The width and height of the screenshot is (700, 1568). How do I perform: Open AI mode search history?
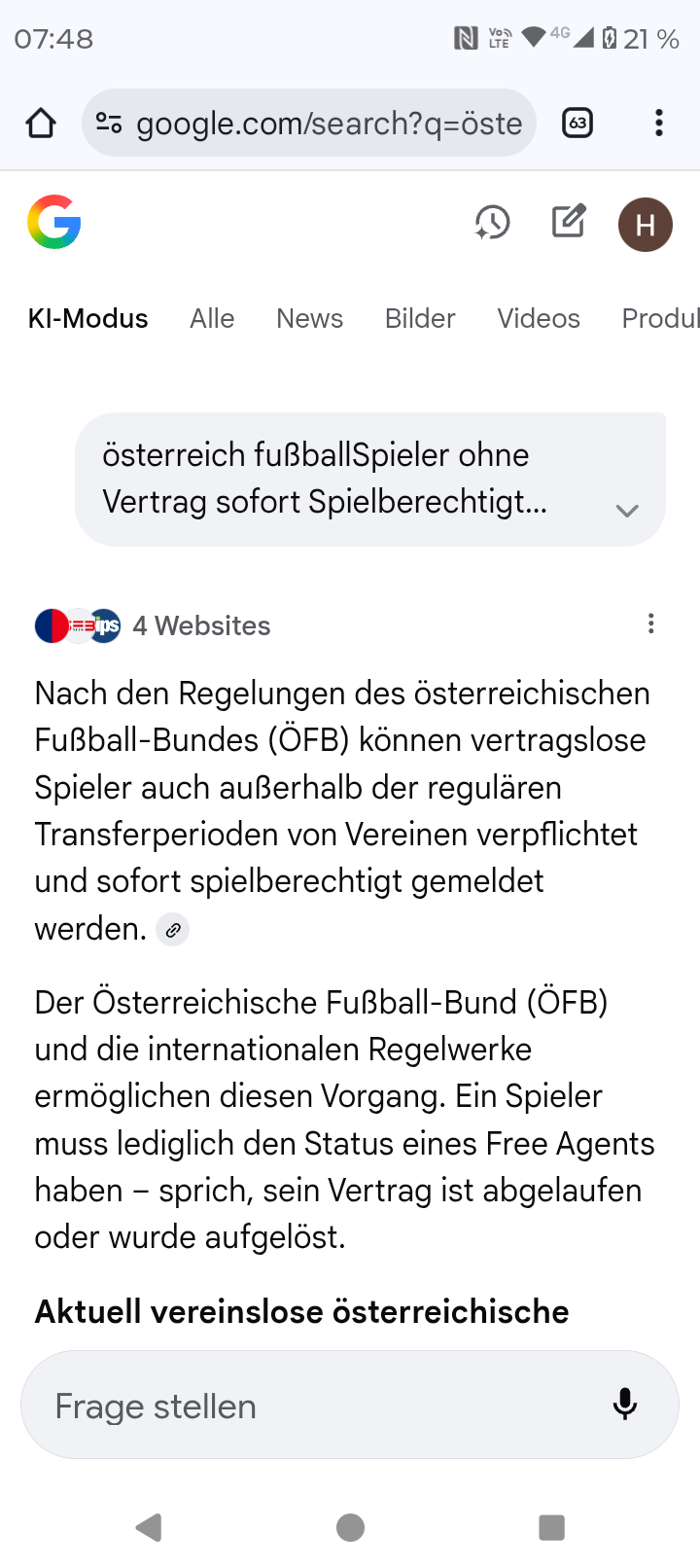(492, 223)
